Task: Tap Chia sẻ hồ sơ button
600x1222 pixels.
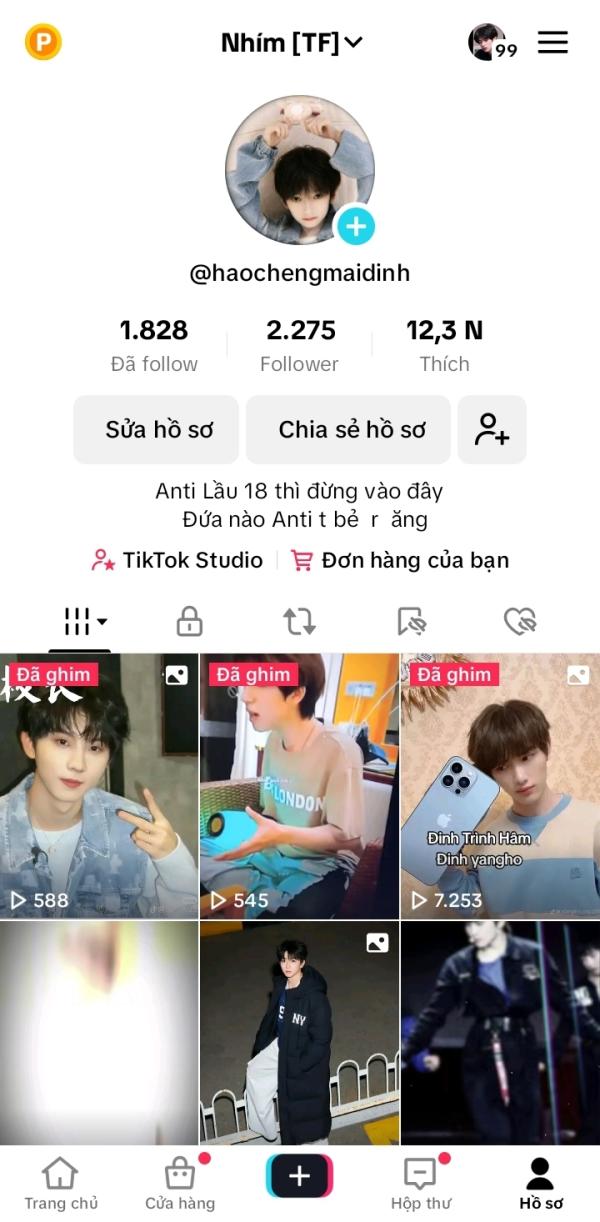Action: tap(352, 430)
